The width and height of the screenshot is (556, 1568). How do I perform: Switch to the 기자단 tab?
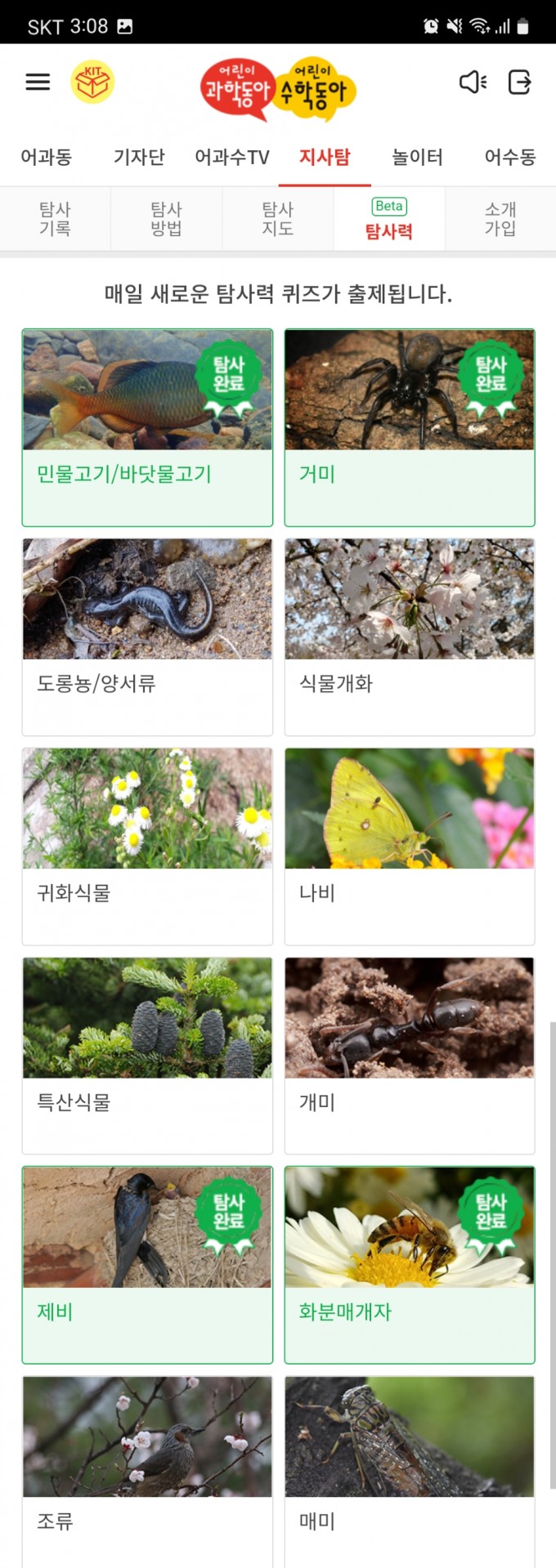coord(139,157)
